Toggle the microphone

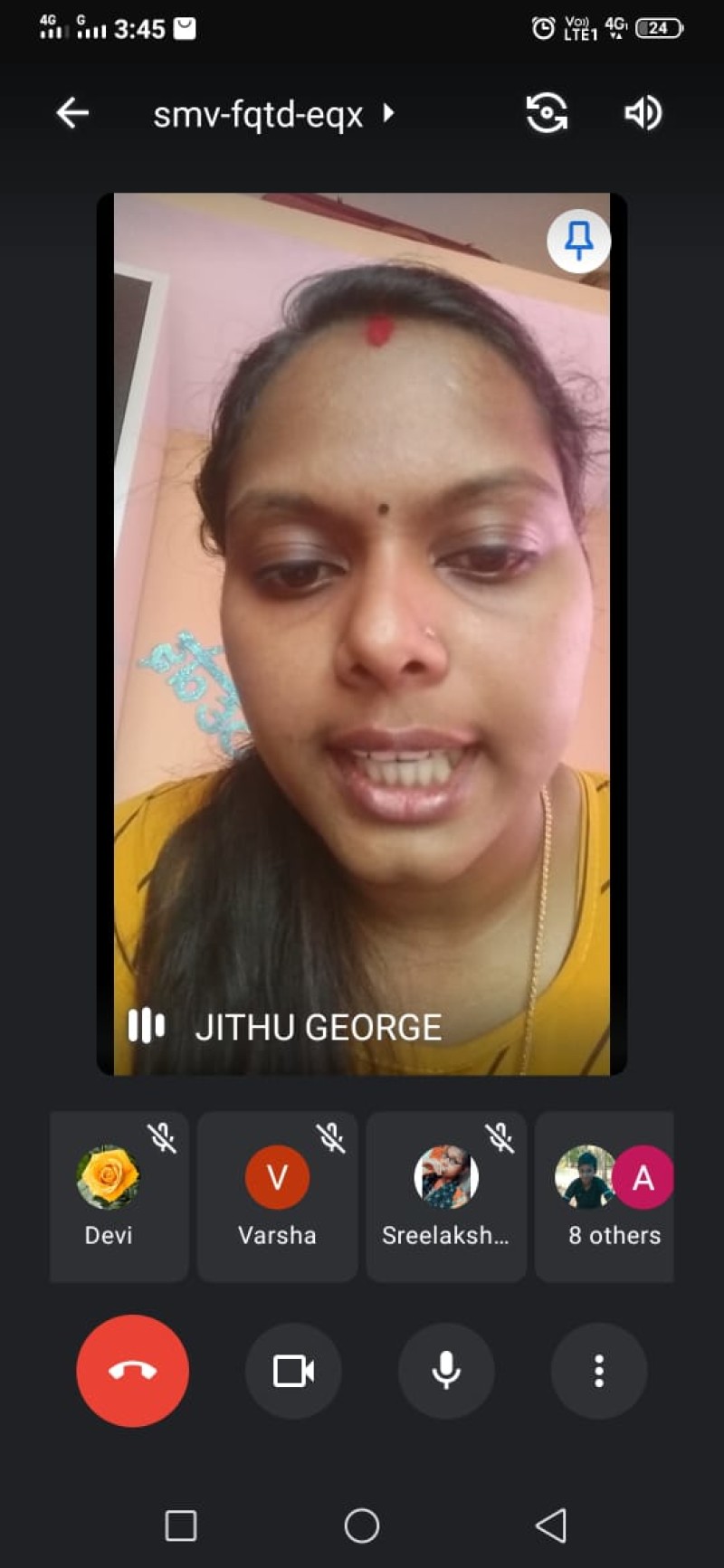[446, 1370]
